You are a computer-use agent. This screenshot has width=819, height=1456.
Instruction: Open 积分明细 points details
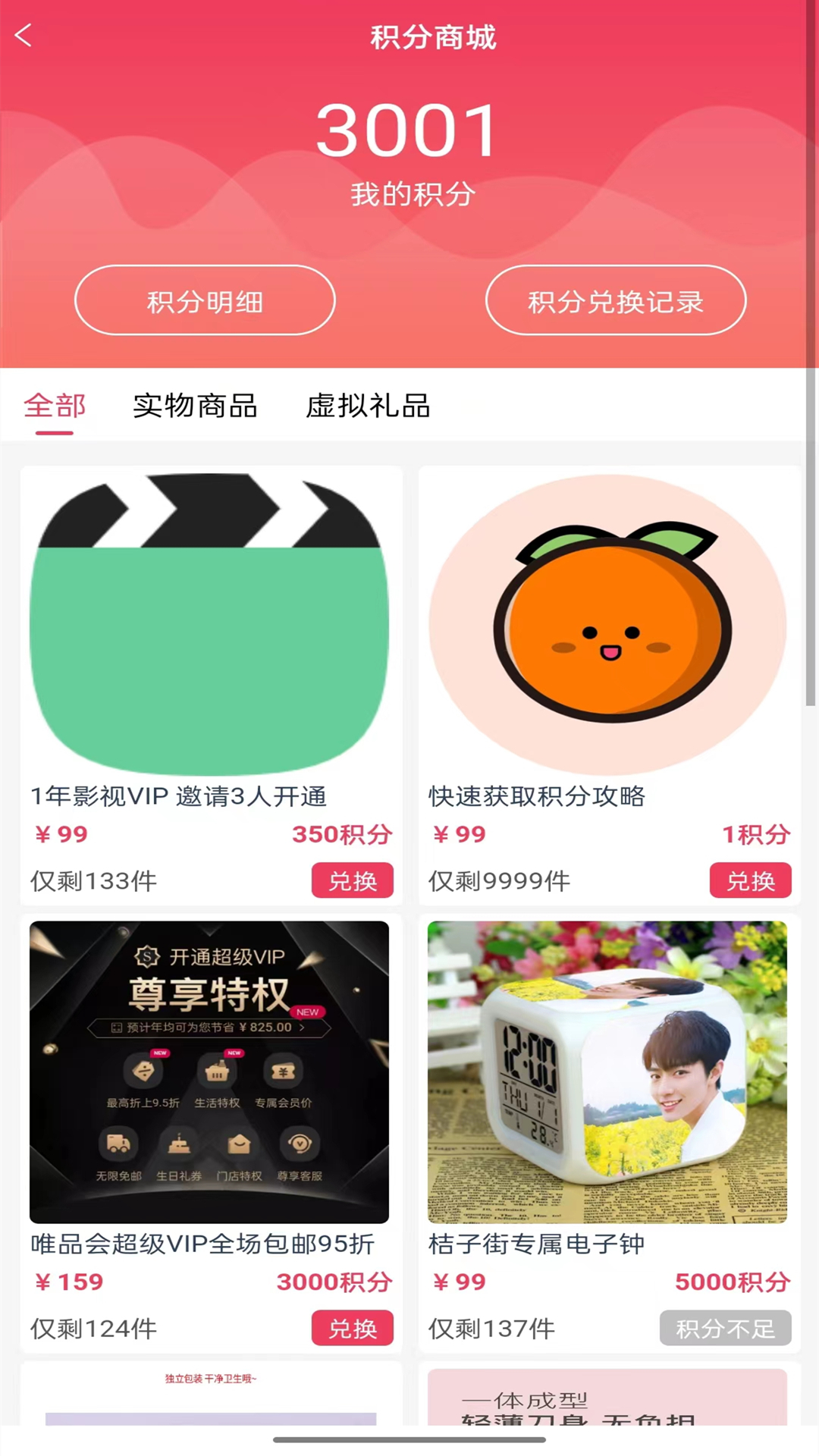click(x=205, y=300)
